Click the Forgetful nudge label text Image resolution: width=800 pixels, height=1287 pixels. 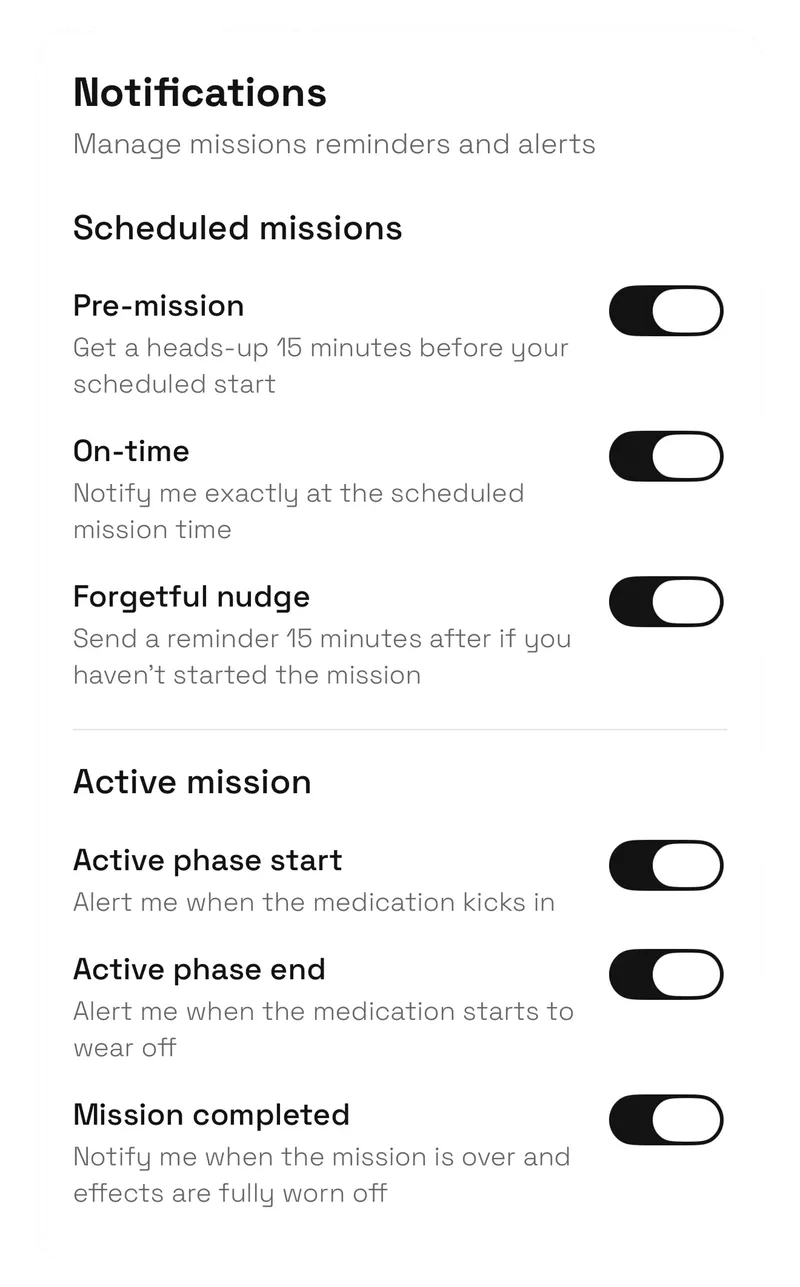(192, 597)
